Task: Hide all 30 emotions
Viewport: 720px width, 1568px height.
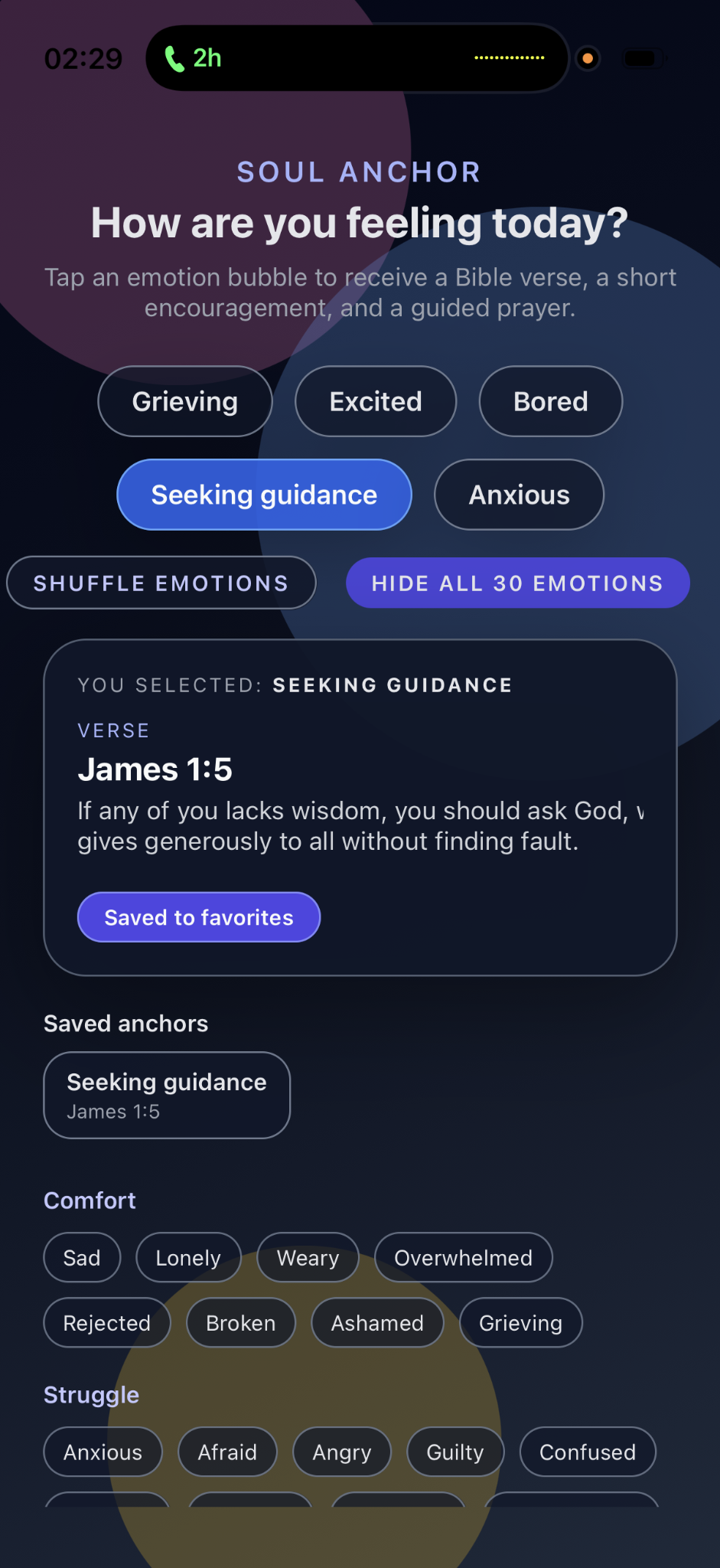Action: pyautogui.click(x=517, y=583)
